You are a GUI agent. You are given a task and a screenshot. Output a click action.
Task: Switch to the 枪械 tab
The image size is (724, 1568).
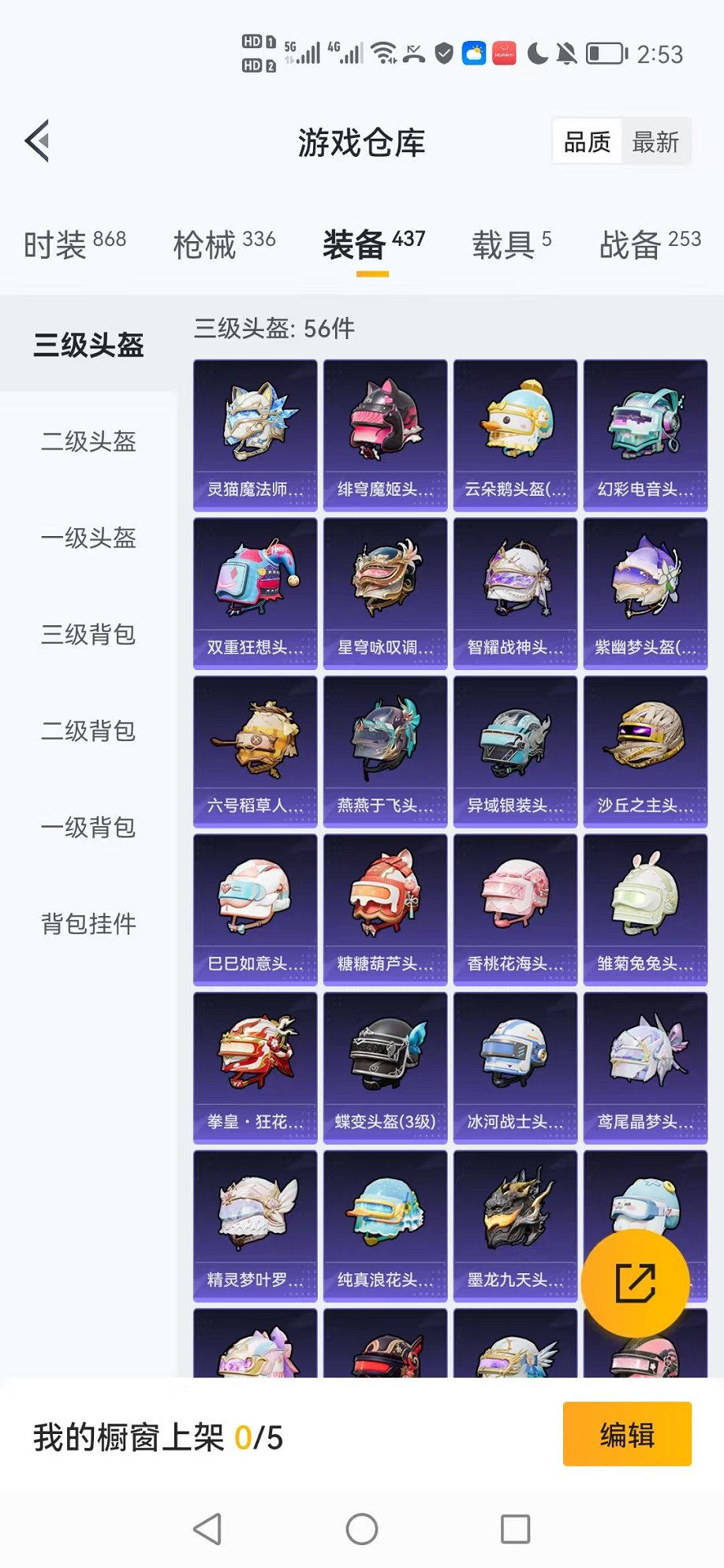224,244
